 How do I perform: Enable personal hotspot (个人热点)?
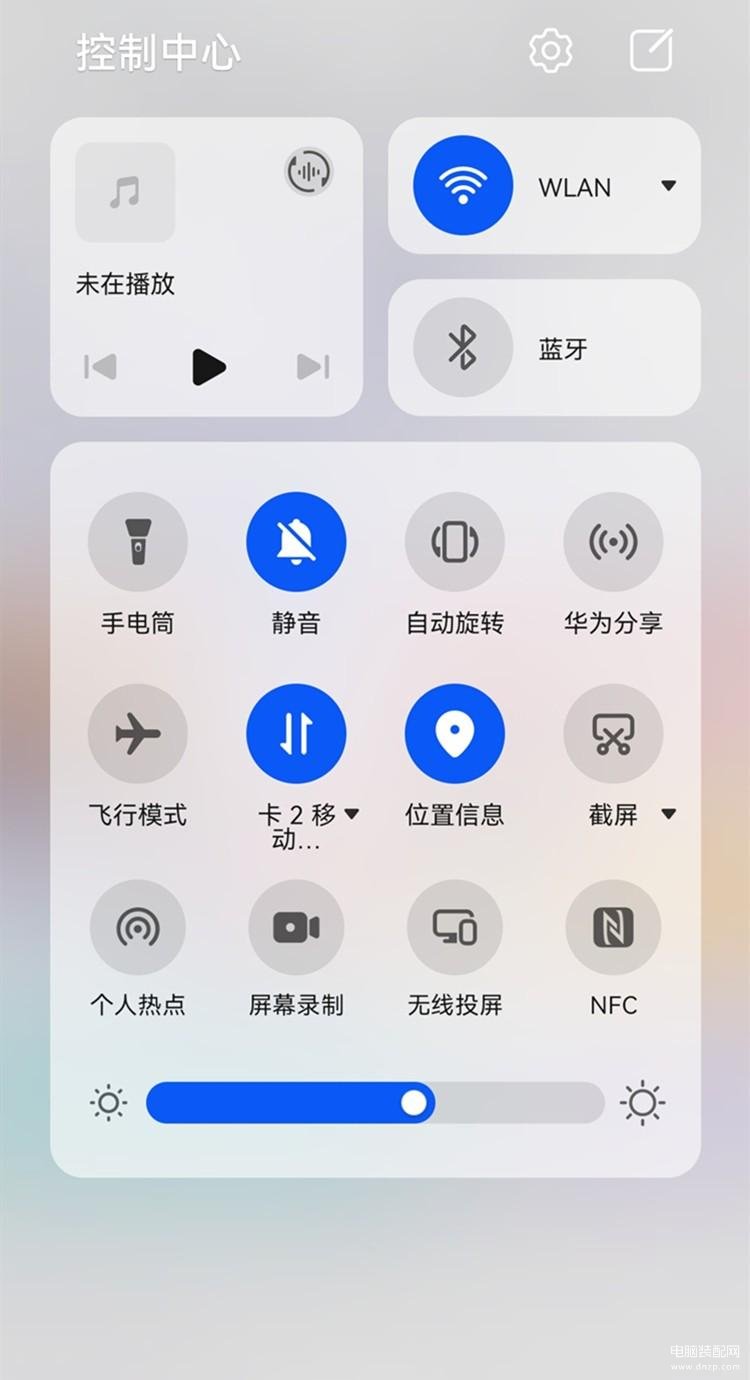(x=138, y=928)
